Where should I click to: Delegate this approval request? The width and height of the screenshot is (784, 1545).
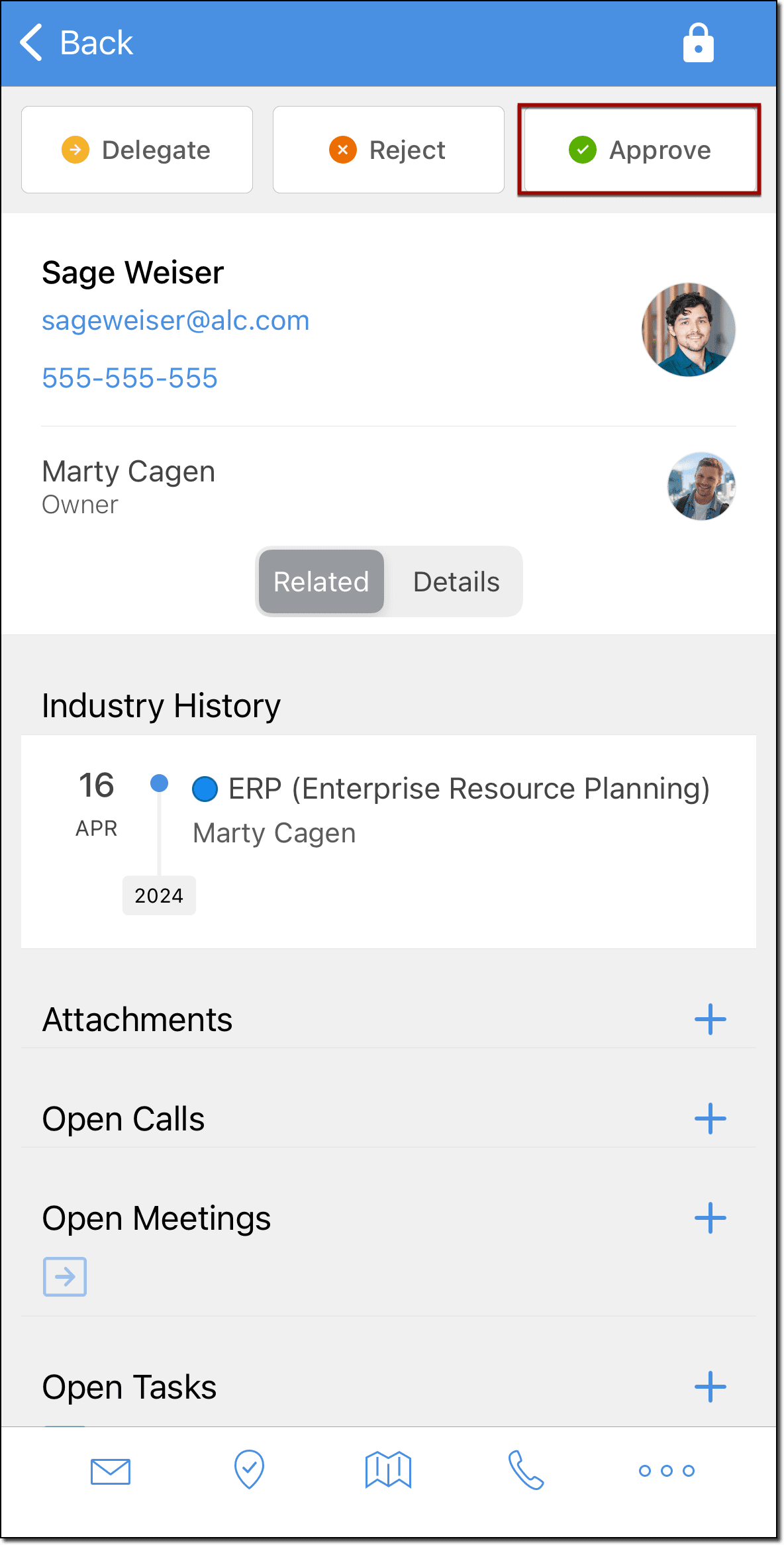(137, 150)
